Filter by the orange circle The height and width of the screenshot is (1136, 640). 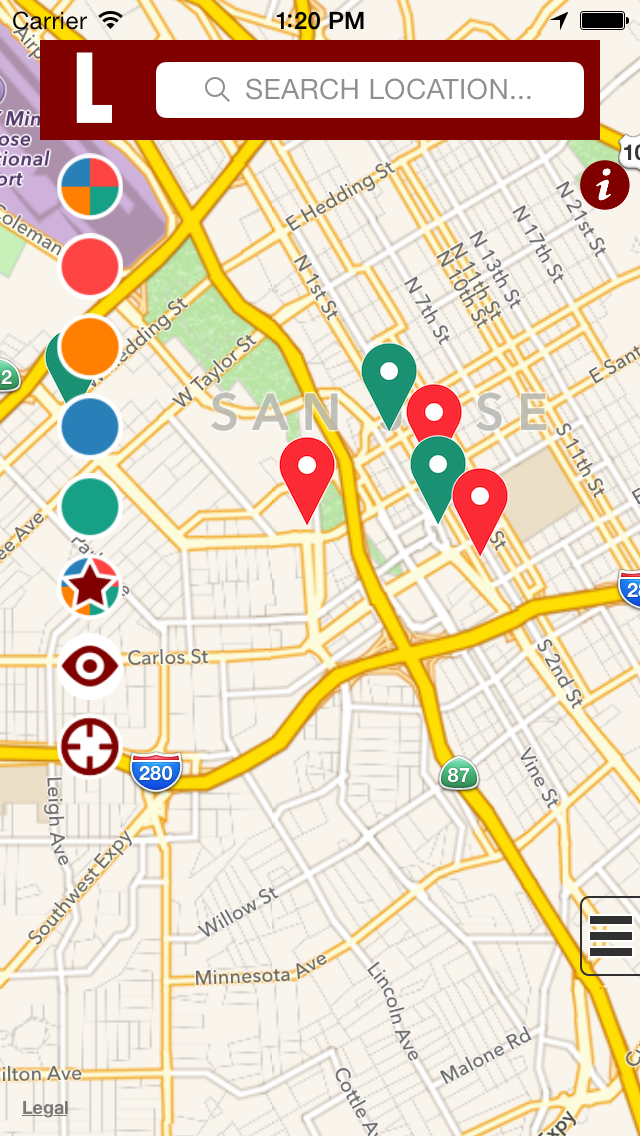pos(90,347)
